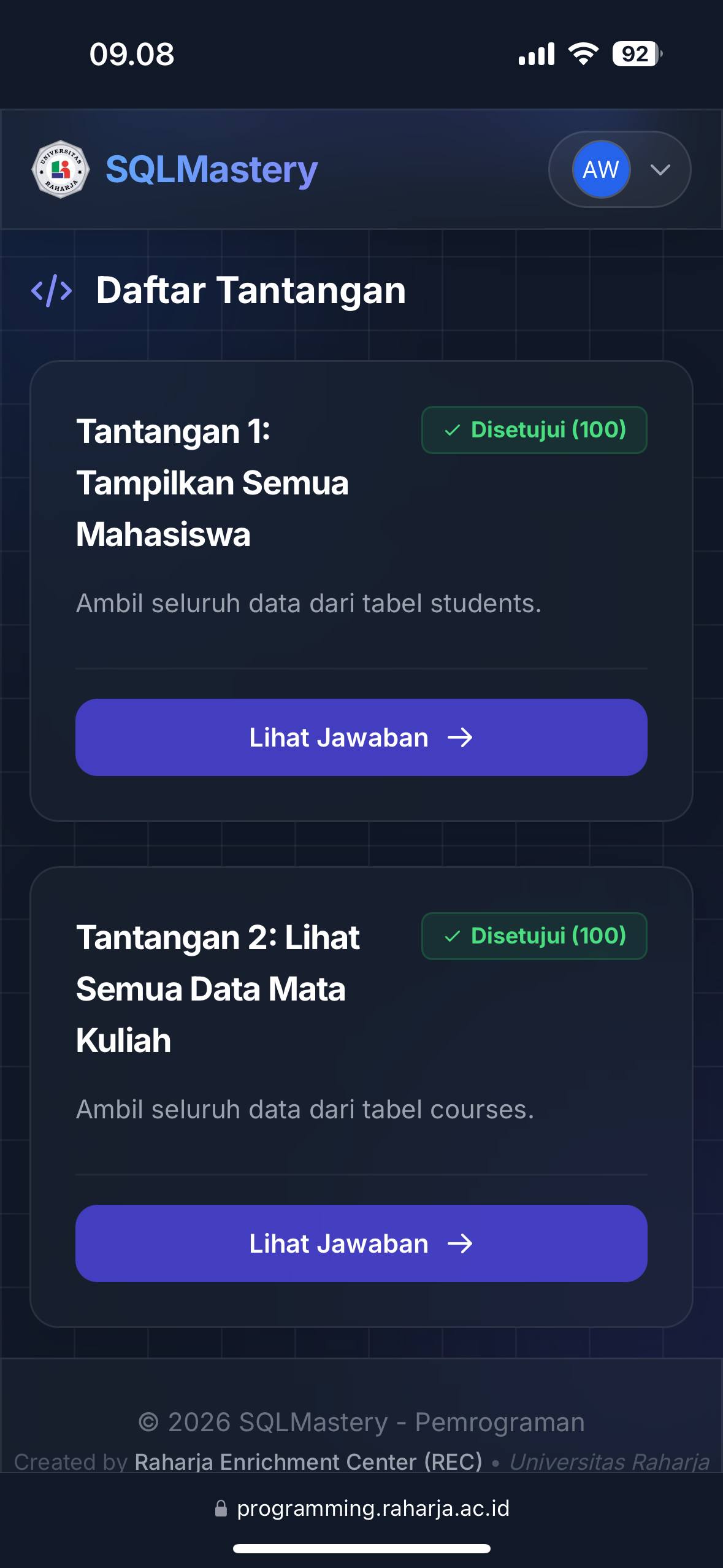
Task: View answer for Tantangan 1
Action: 361,737
